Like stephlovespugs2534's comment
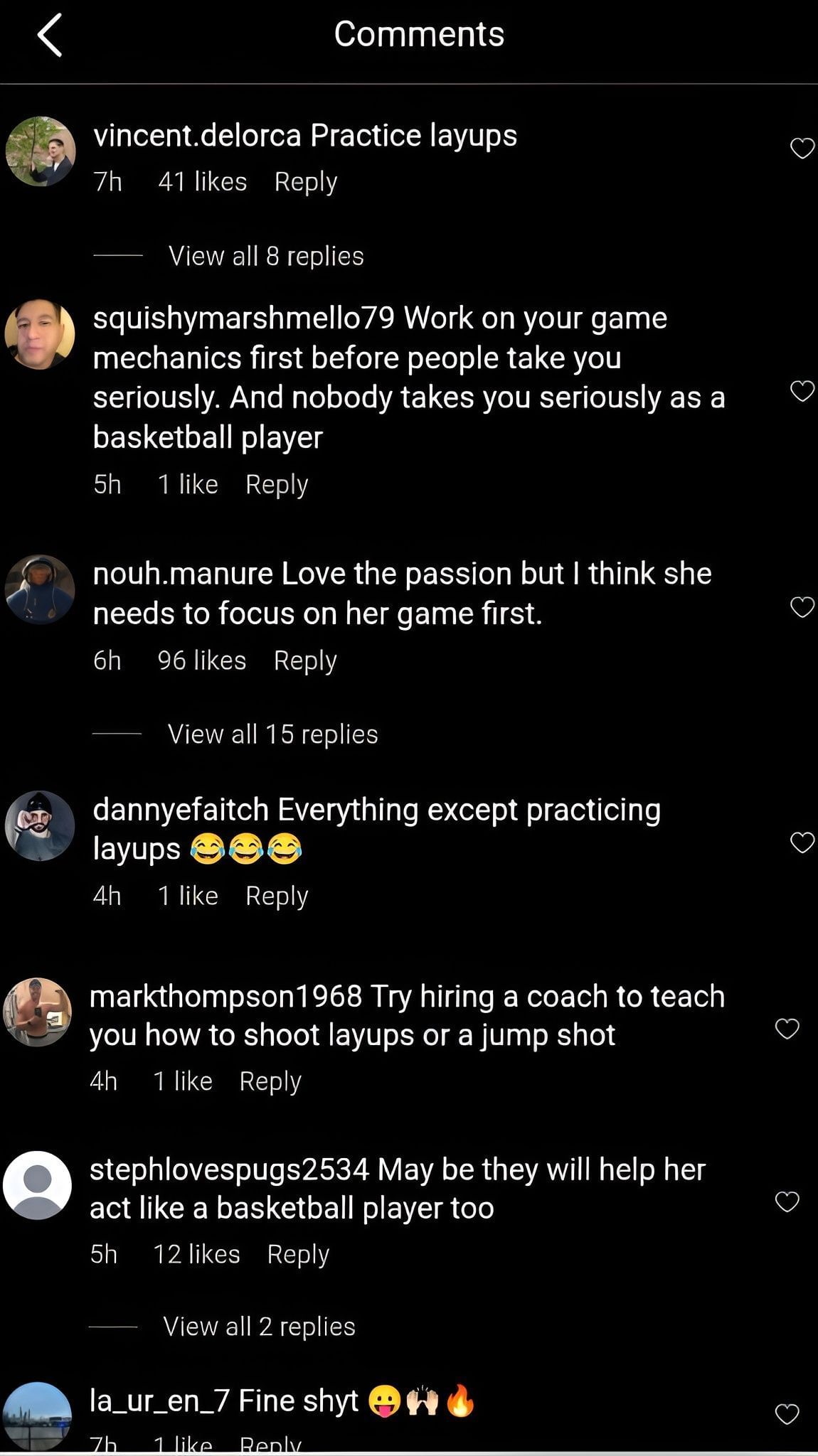Viewport: 818px width, 1456px height. [x=787, y=1201]
